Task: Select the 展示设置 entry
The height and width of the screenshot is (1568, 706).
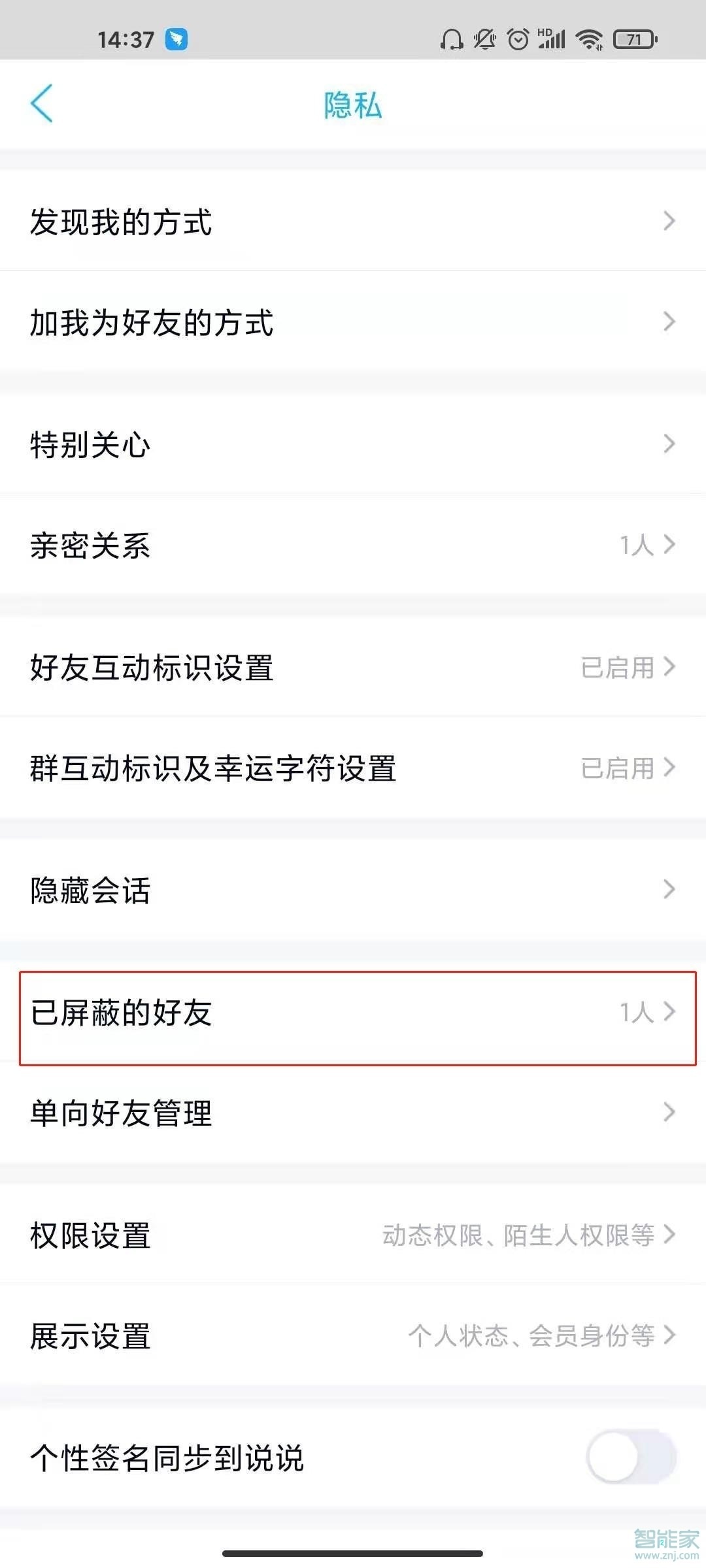Action: (353, 1337)
